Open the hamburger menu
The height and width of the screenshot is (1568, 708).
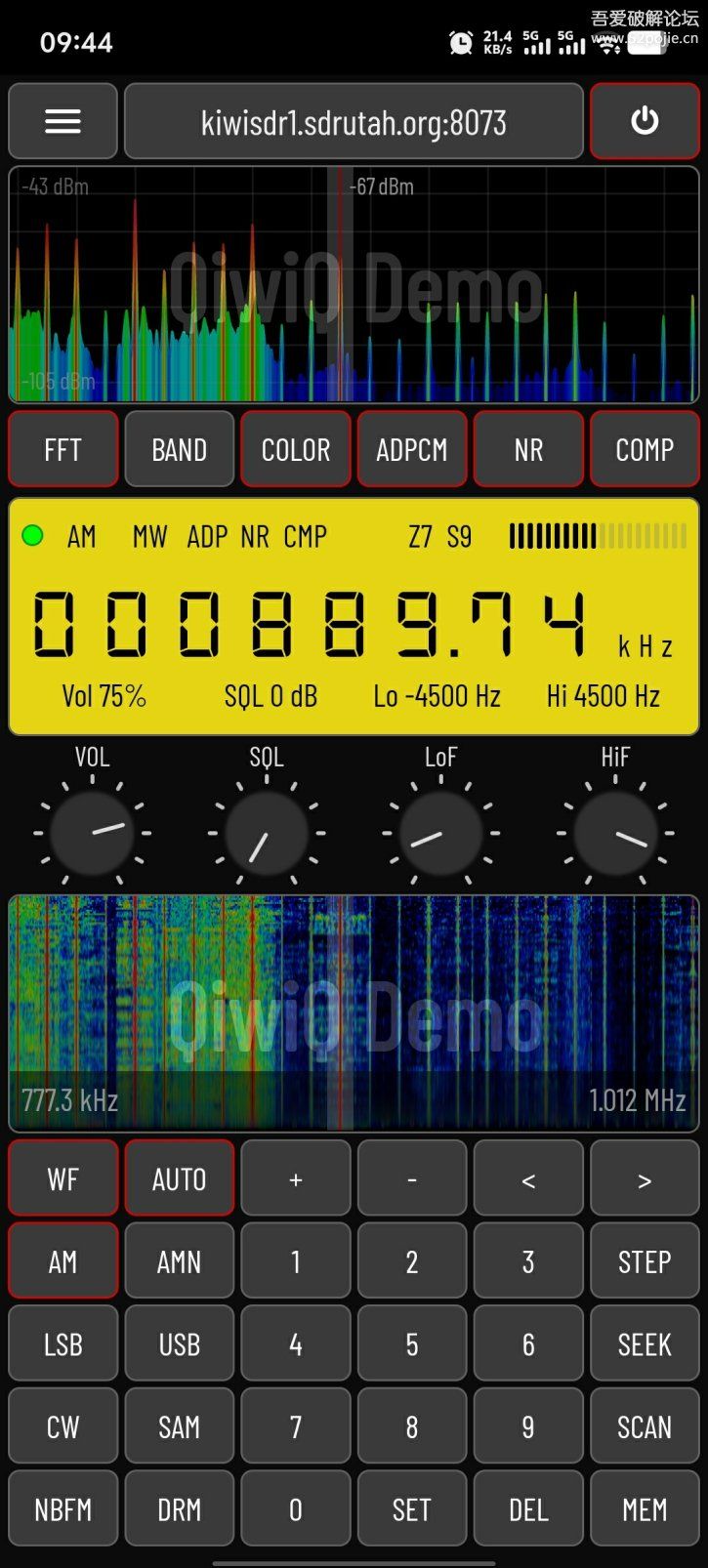62,121
